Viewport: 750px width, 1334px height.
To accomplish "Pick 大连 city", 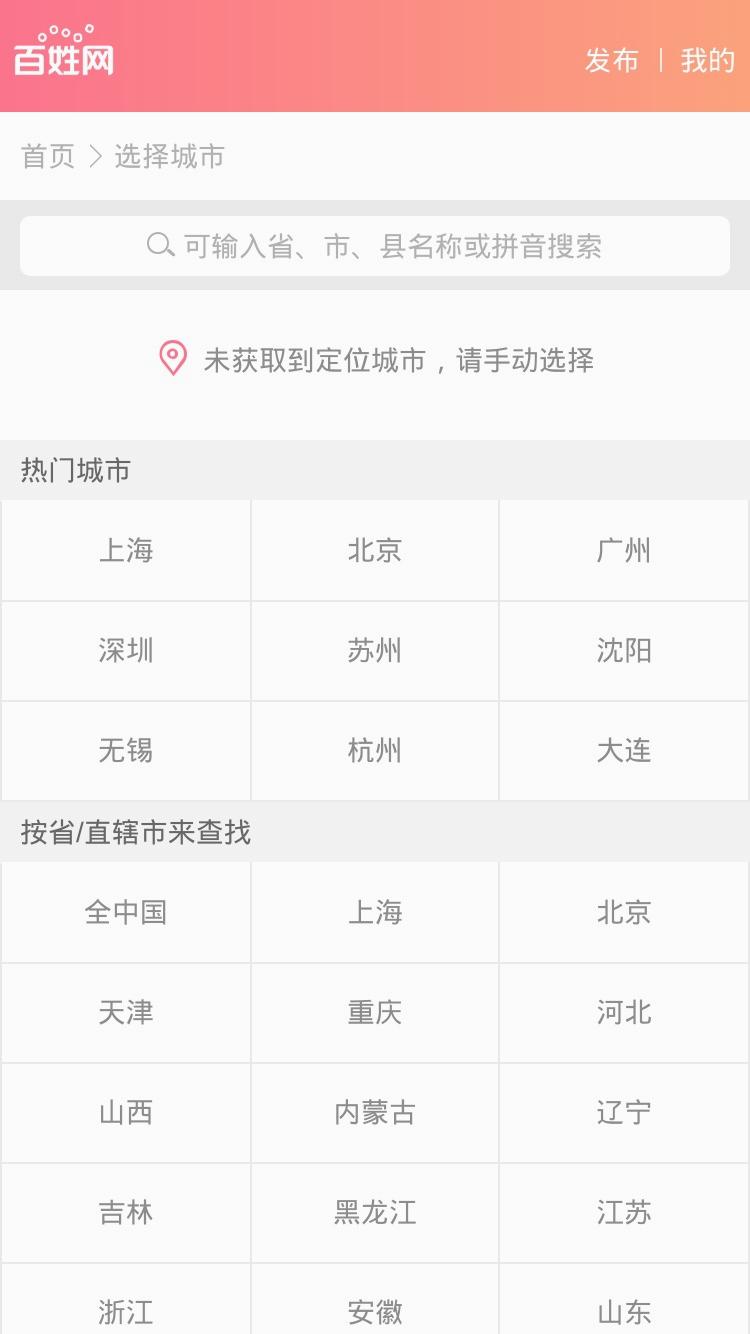I will coord(624,751).
